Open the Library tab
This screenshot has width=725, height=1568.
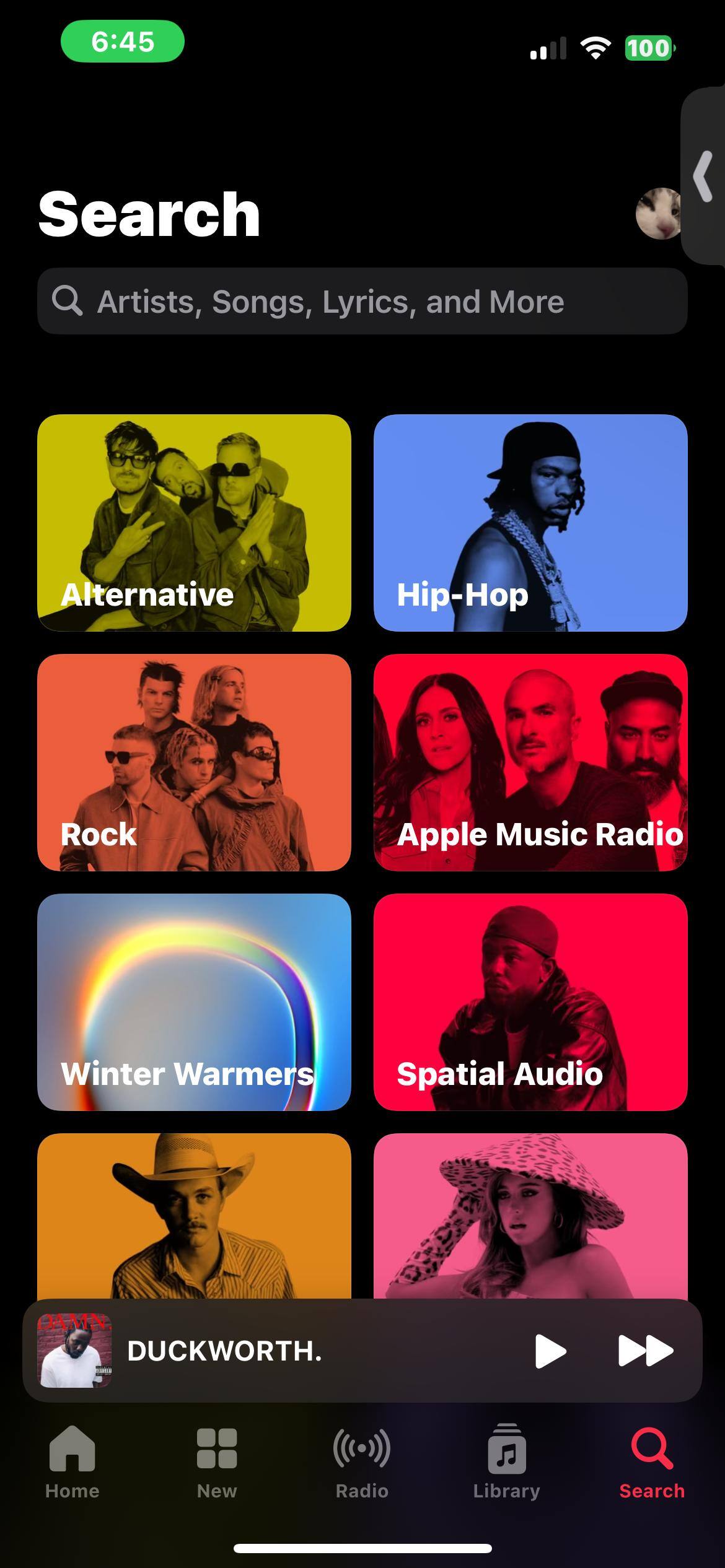tap(507, 1461)
